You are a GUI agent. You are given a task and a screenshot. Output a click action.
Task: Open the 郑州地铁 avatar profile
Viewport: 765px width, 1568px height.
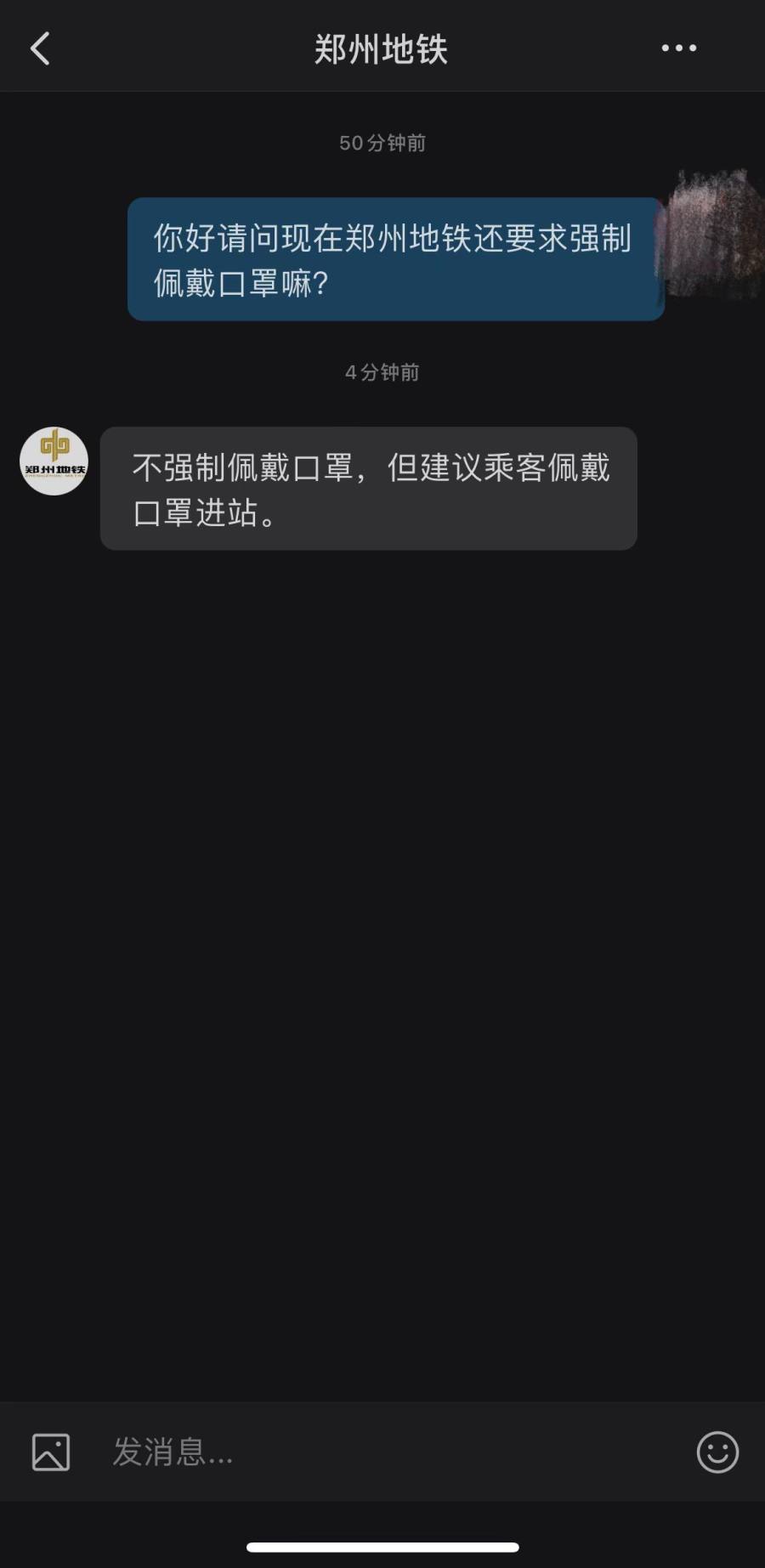coord(54,461)
